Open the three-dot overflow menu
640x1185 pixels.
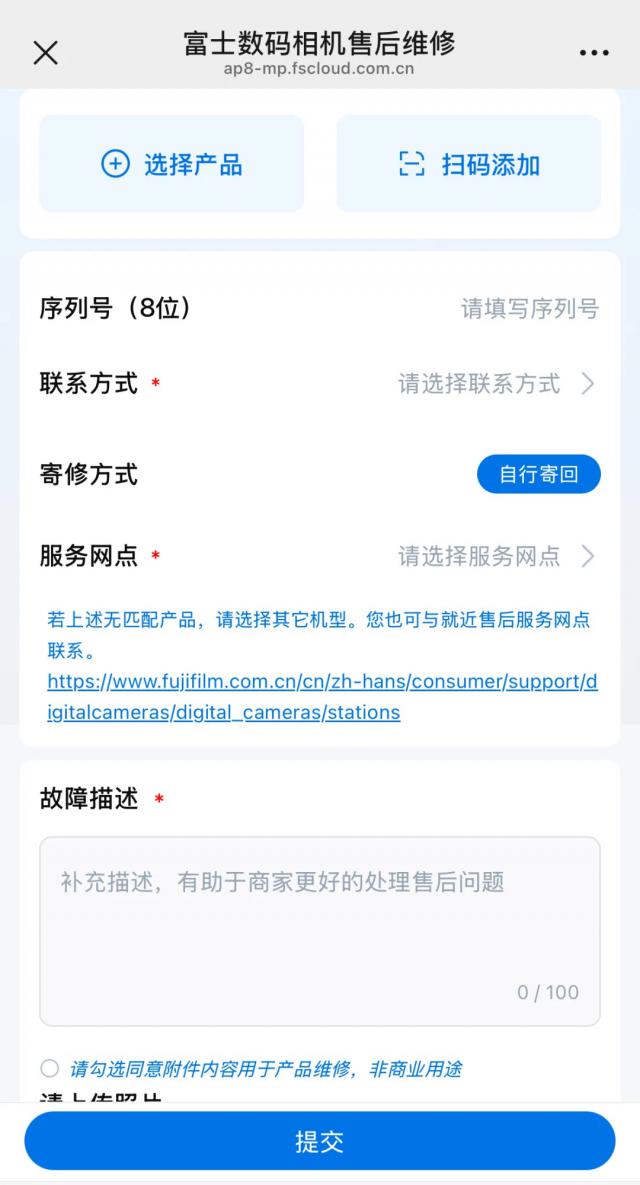tap(594, 53)
